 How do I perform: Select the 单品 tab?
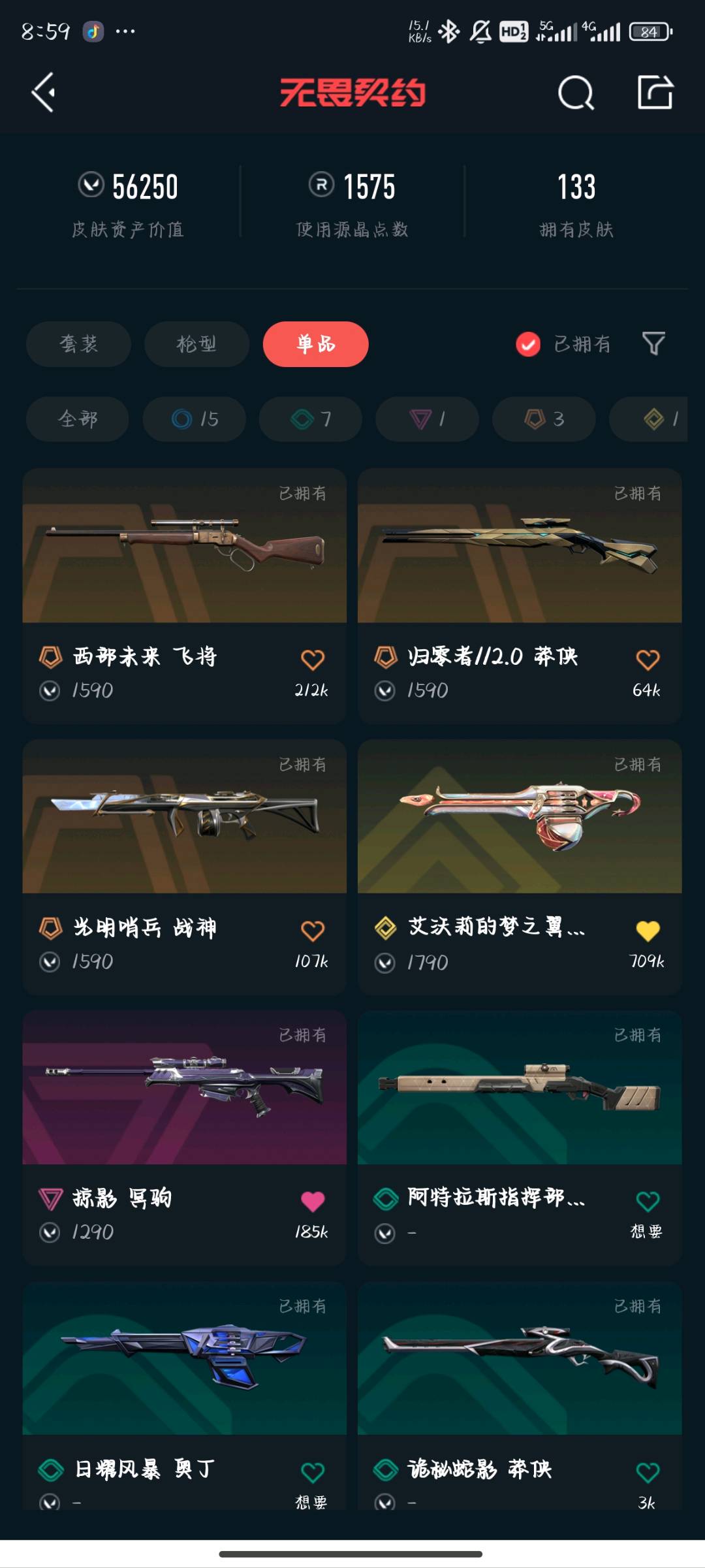(x=315, y=344)
